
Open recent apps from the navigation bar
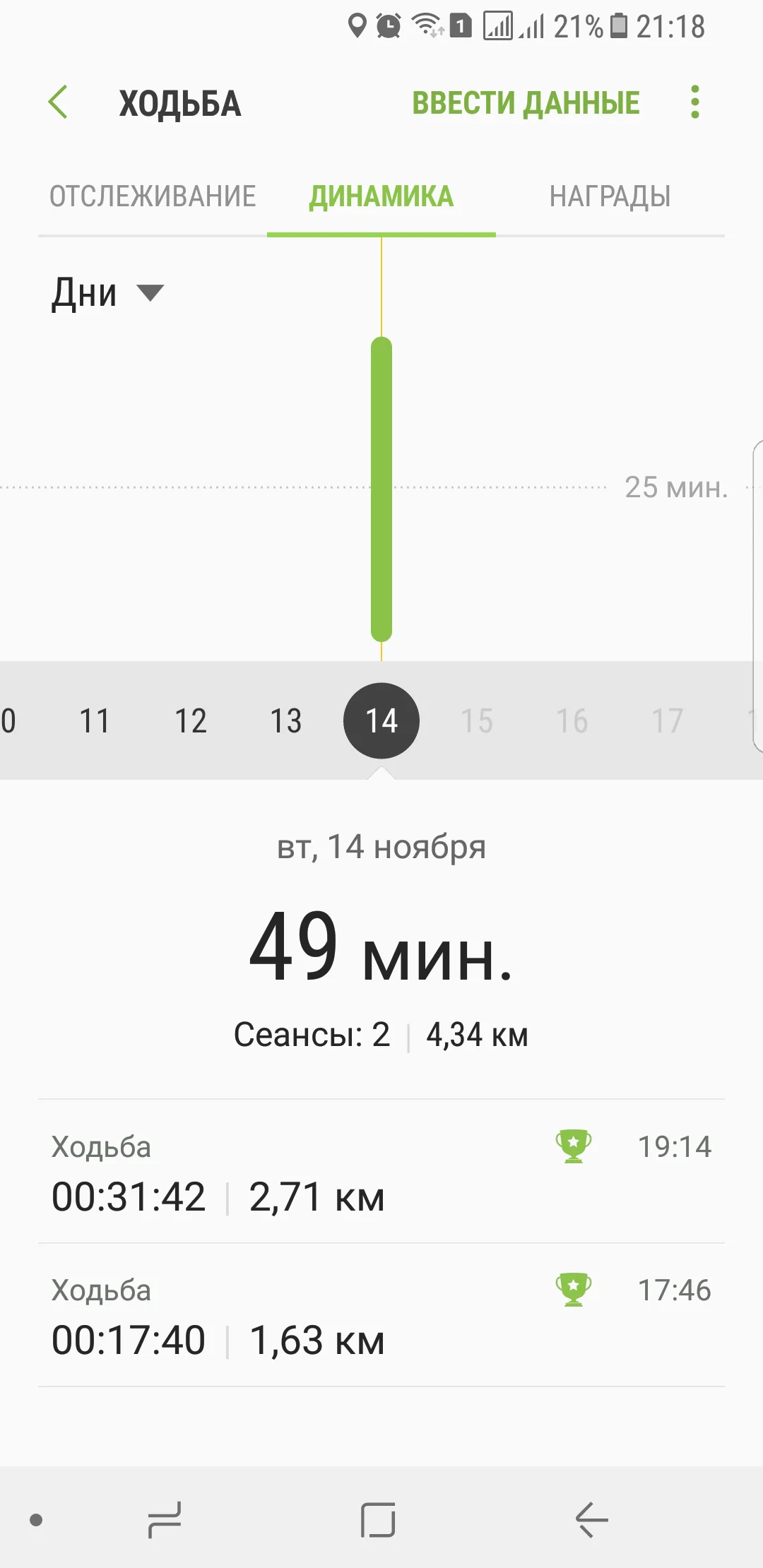[165, 1519]
